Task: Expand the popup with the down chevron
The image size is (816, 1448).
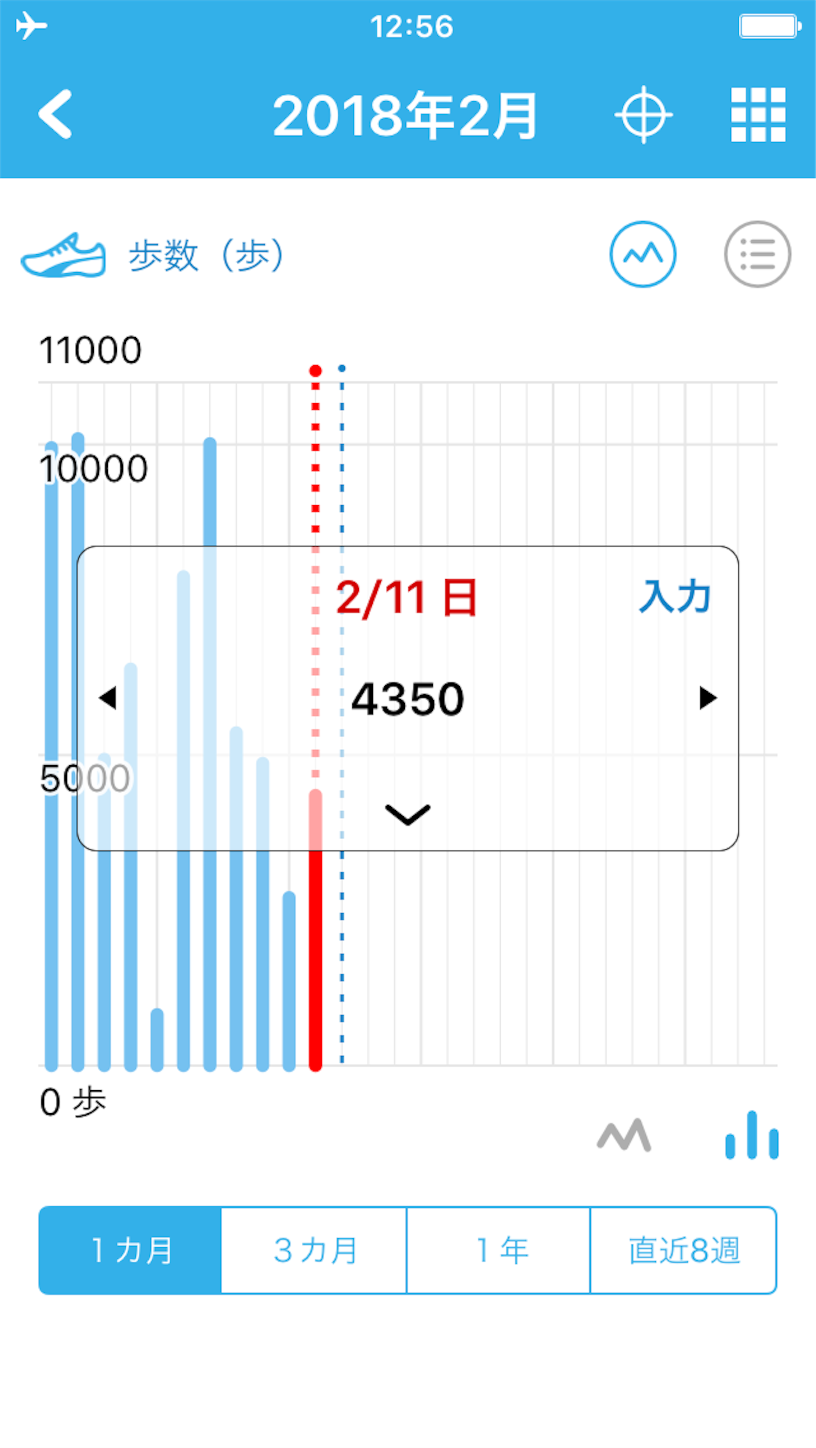Action: point(408,814)
